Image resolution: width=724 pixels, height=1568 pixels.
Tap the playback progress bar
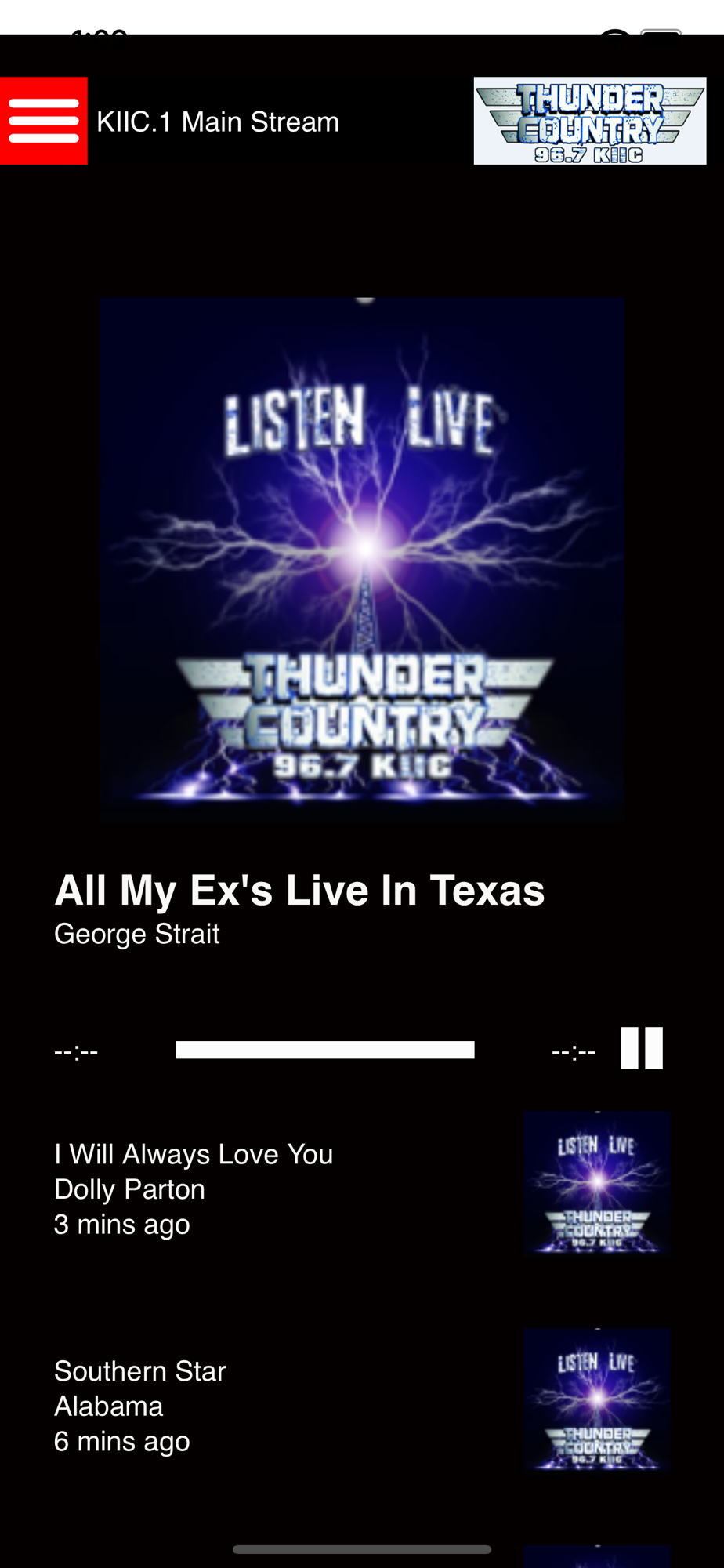pyautogui.click(x=325, y=1050)
